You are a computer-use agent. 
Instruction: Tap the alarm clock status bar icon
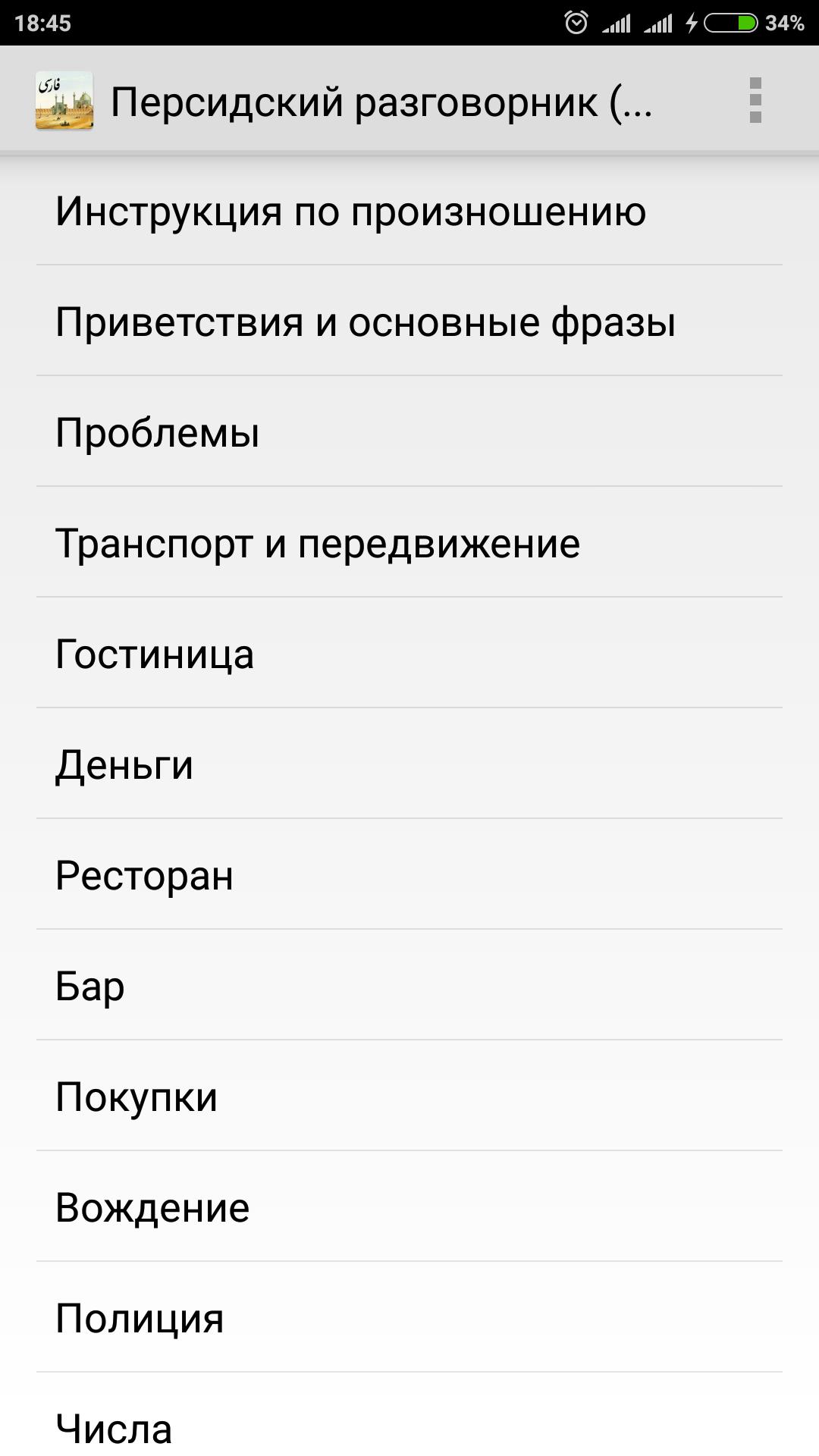576,23
